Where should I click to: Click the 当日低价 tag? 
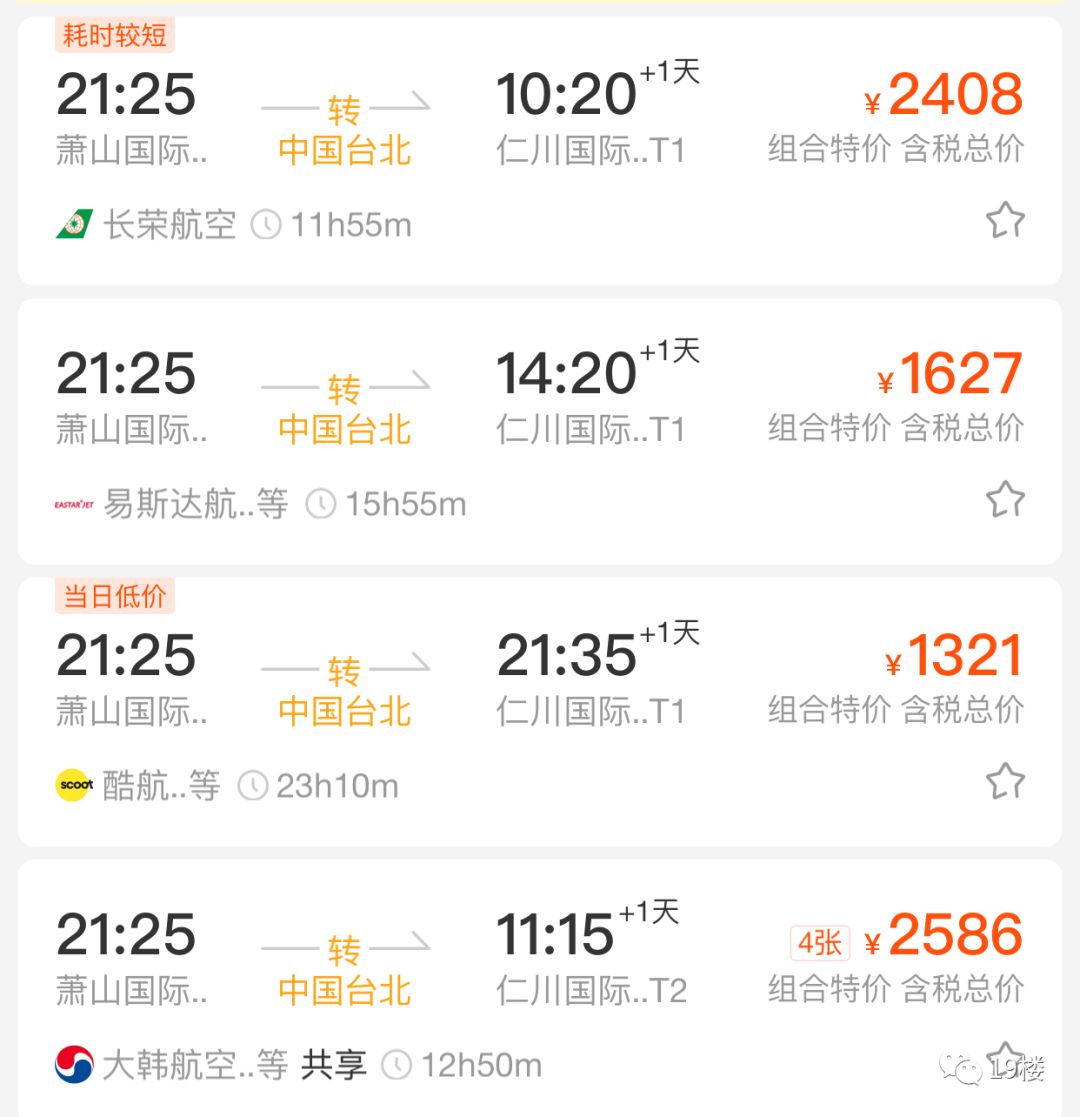(113, 595)
